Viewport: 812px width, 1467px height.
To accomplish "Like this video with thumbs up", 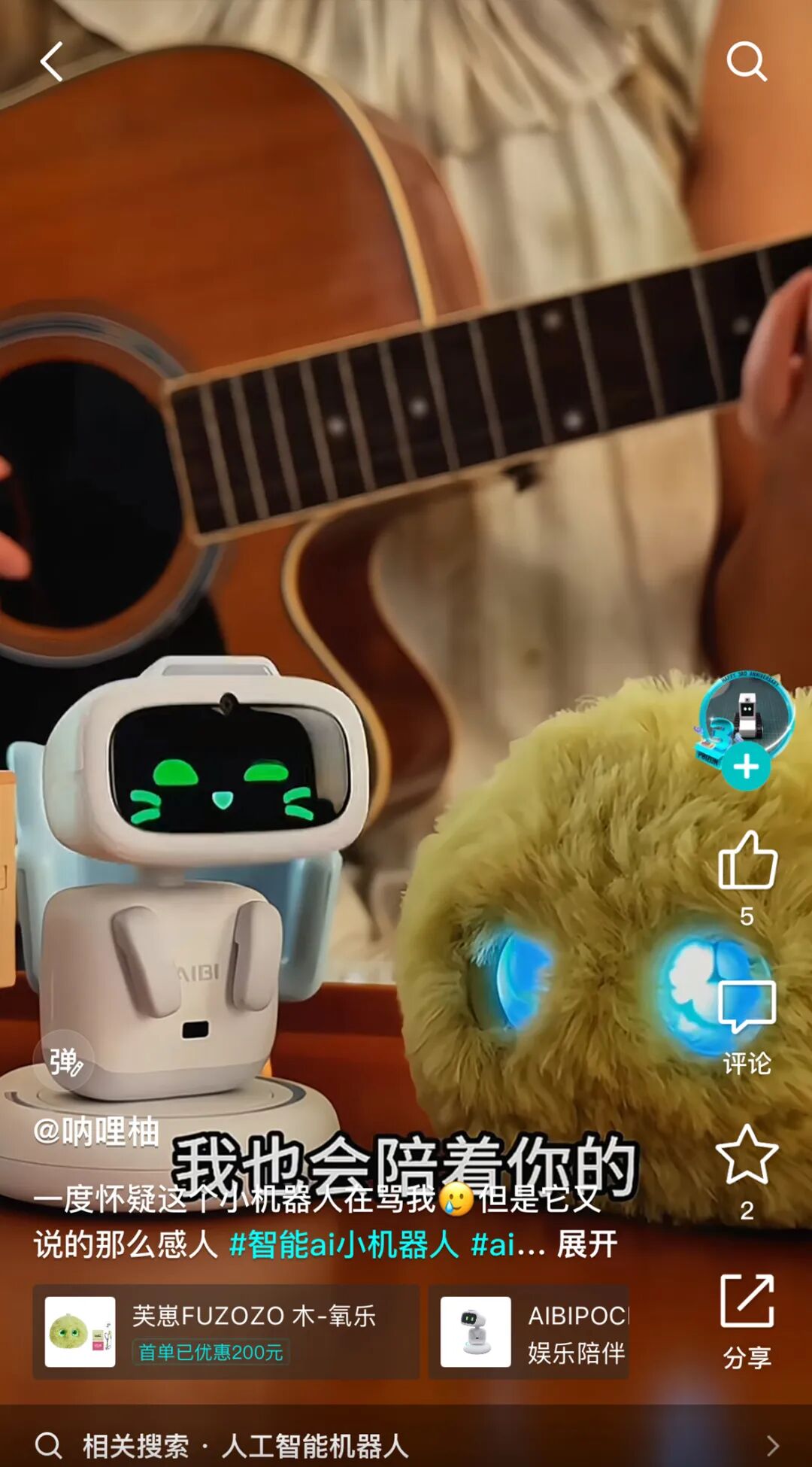I will pyautogui.click(x=747, y=862).
